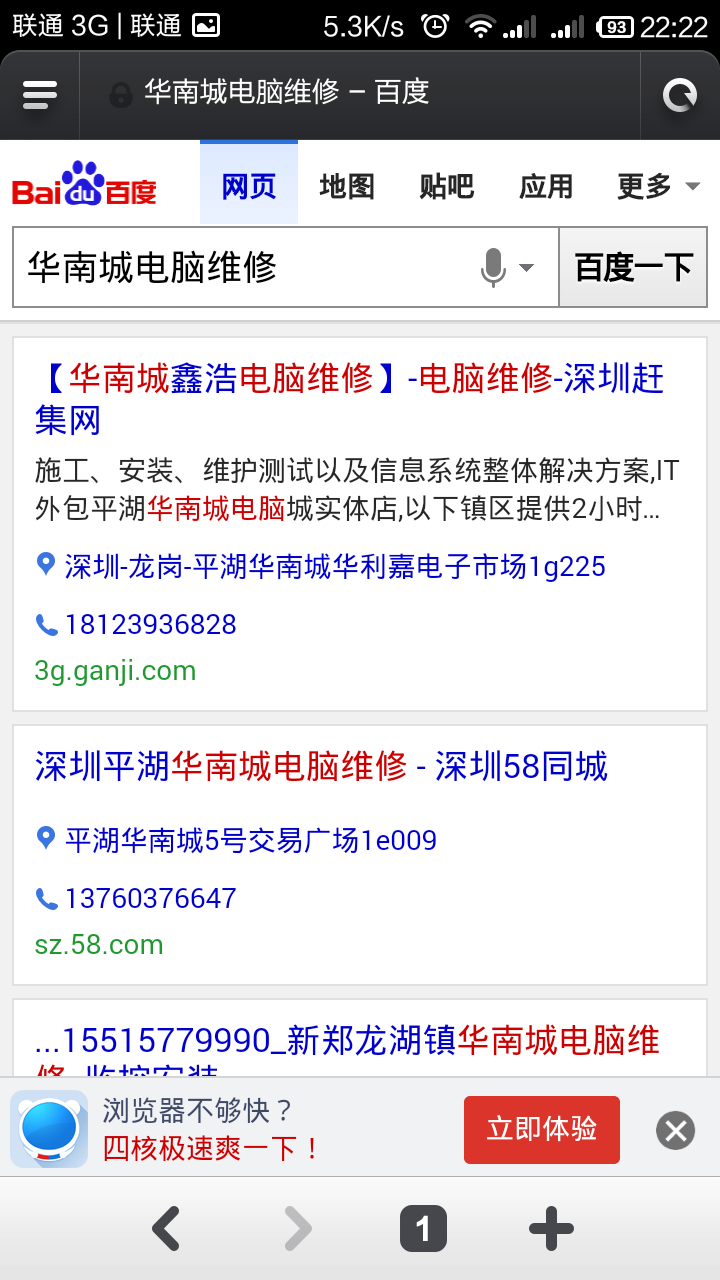Tap the microphone voice search icon
Viewport: 720px width, 1280px height.
coord(493,267)
